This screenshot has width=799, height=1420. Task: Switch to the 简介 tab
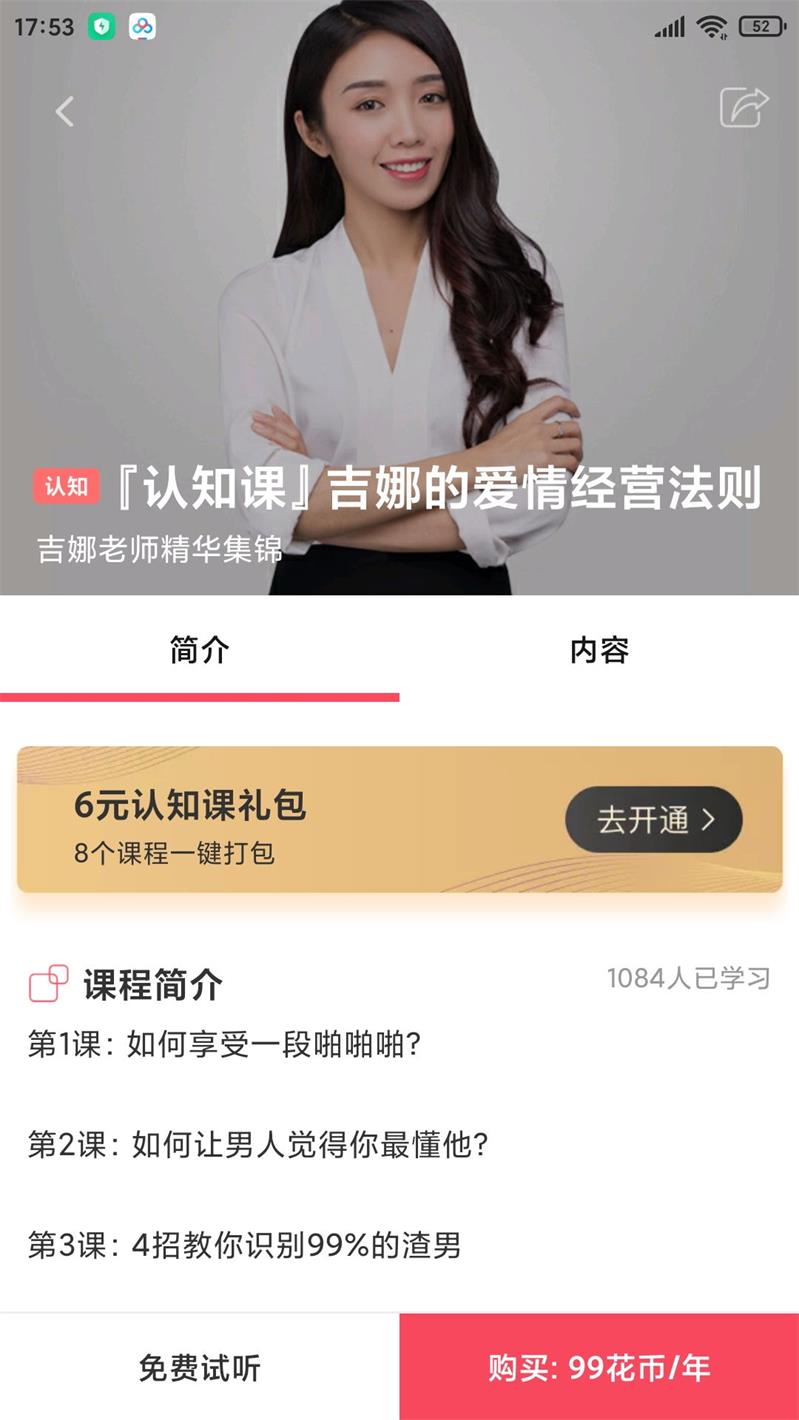click(x=200, y=651)
